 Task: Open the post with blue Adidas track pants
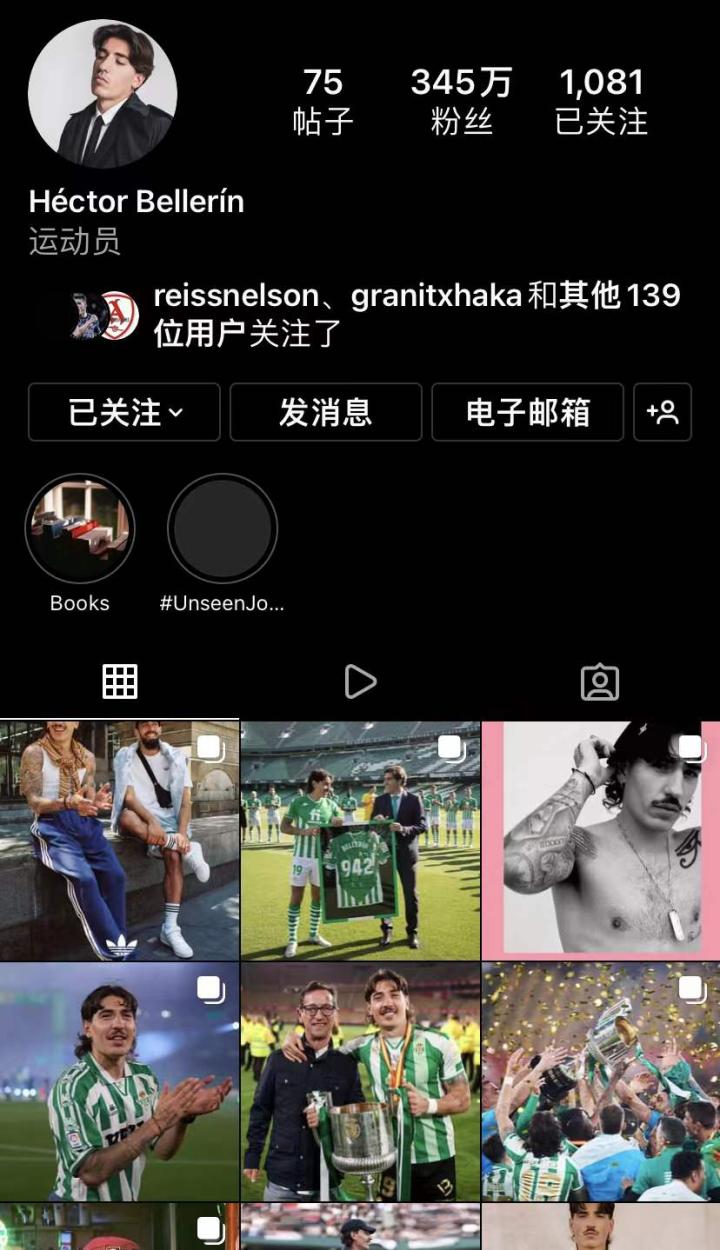click(x=119, y=840)
